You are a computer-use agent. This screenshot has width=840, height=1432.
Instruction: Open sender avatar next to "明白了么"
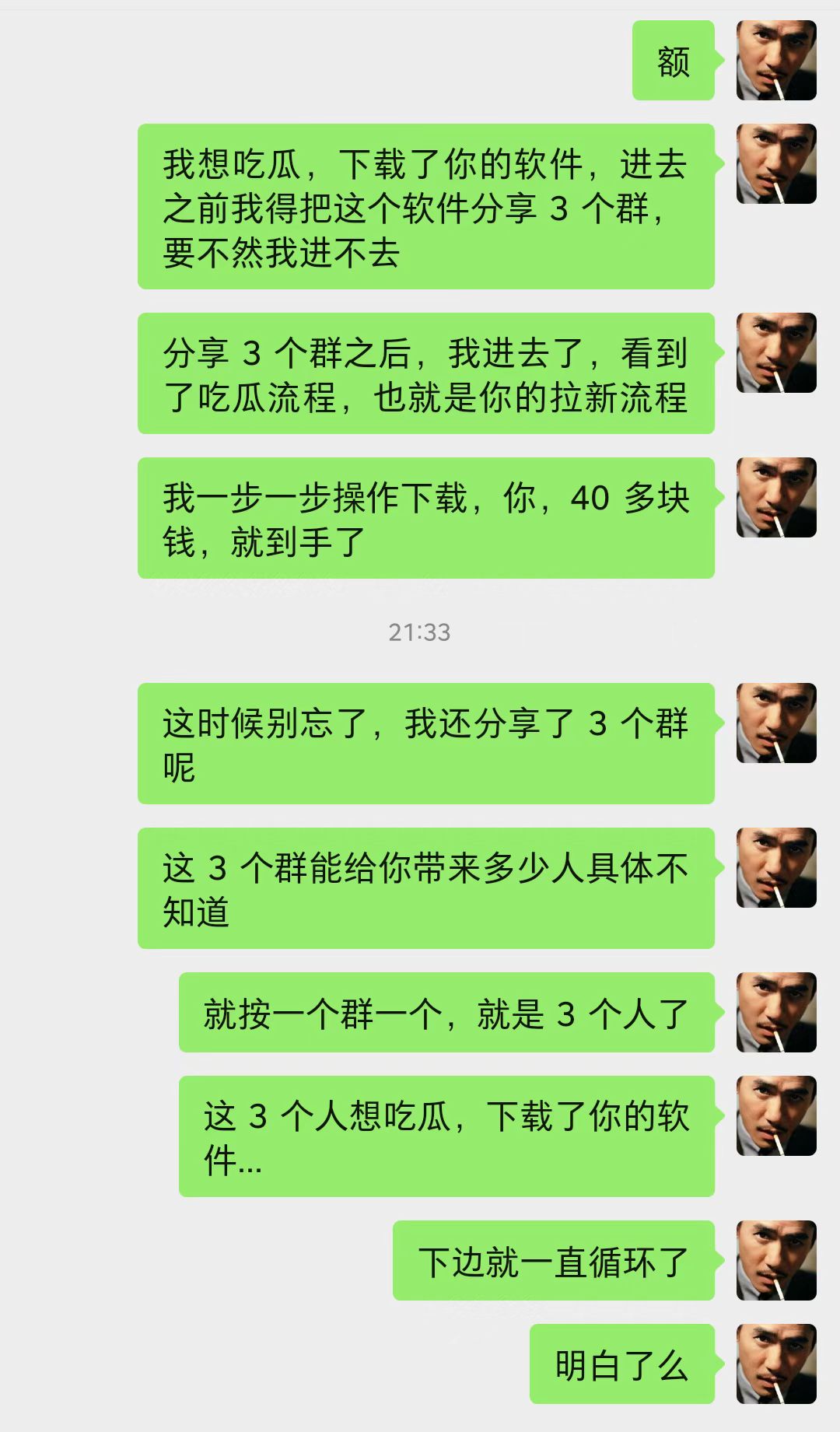776,1364
